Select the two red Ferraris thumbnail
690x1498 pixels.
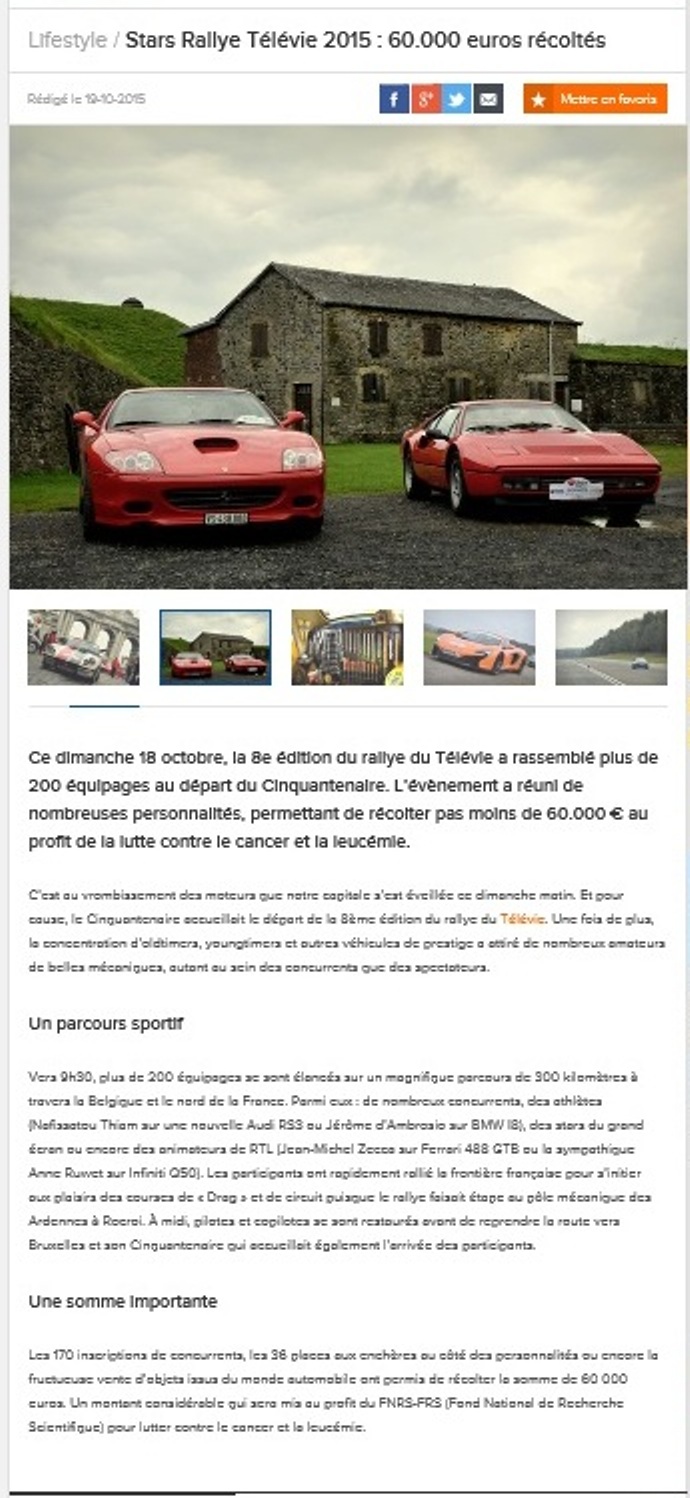pos(215,647)
